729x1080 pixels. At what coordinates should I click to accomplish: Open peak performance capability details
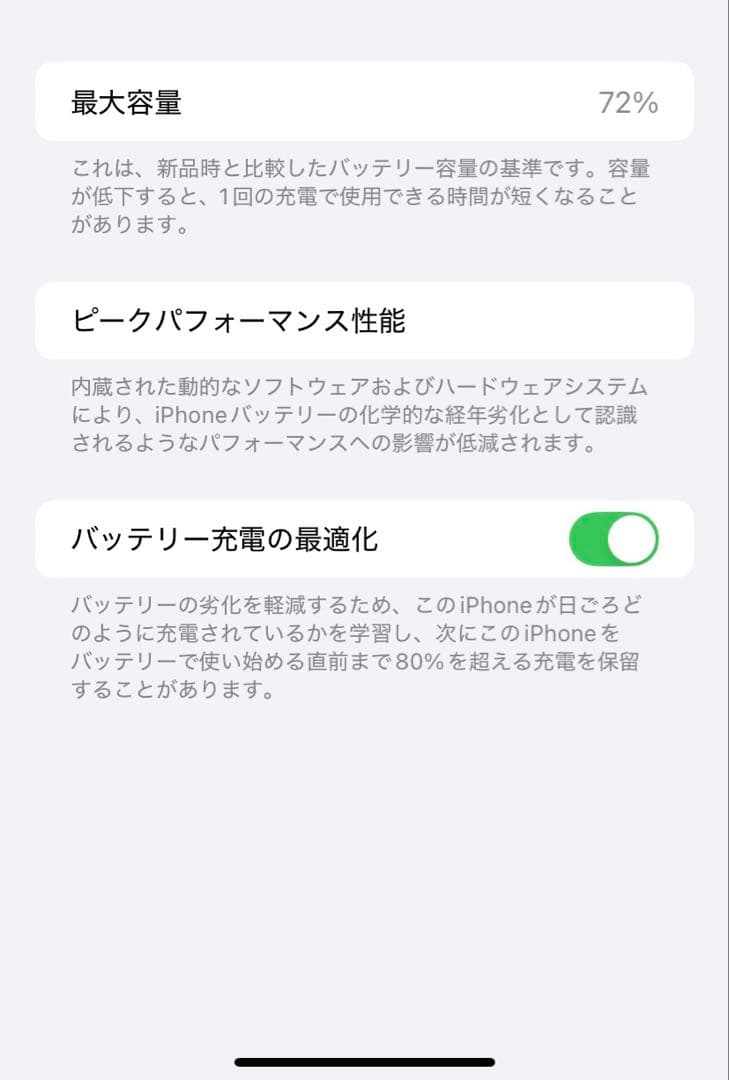coord(364,318)
